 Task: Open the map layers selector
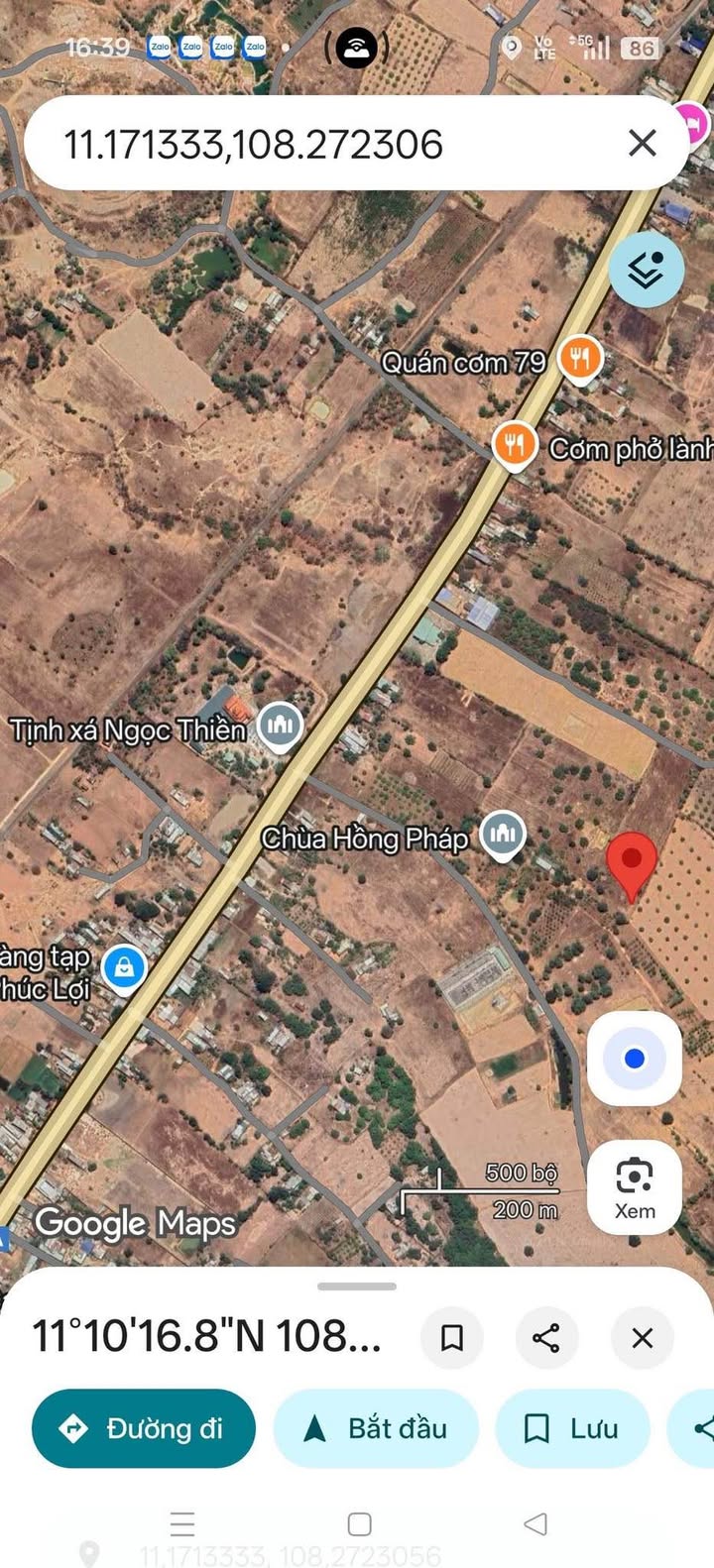click(x=646, y=269)
